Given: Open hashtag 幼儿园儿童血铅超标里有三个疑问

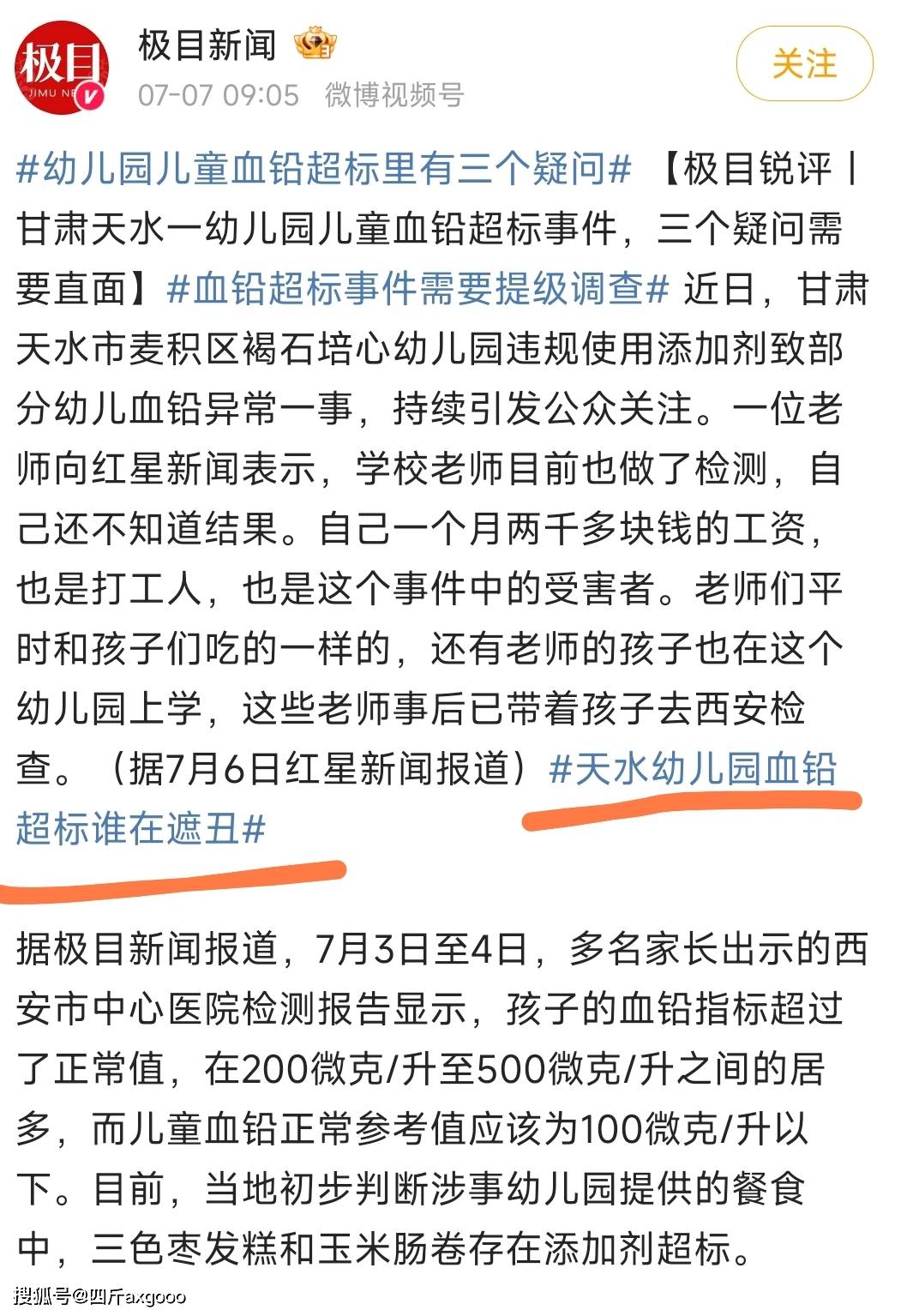Looking at the screenshot, I should point(324,169).
